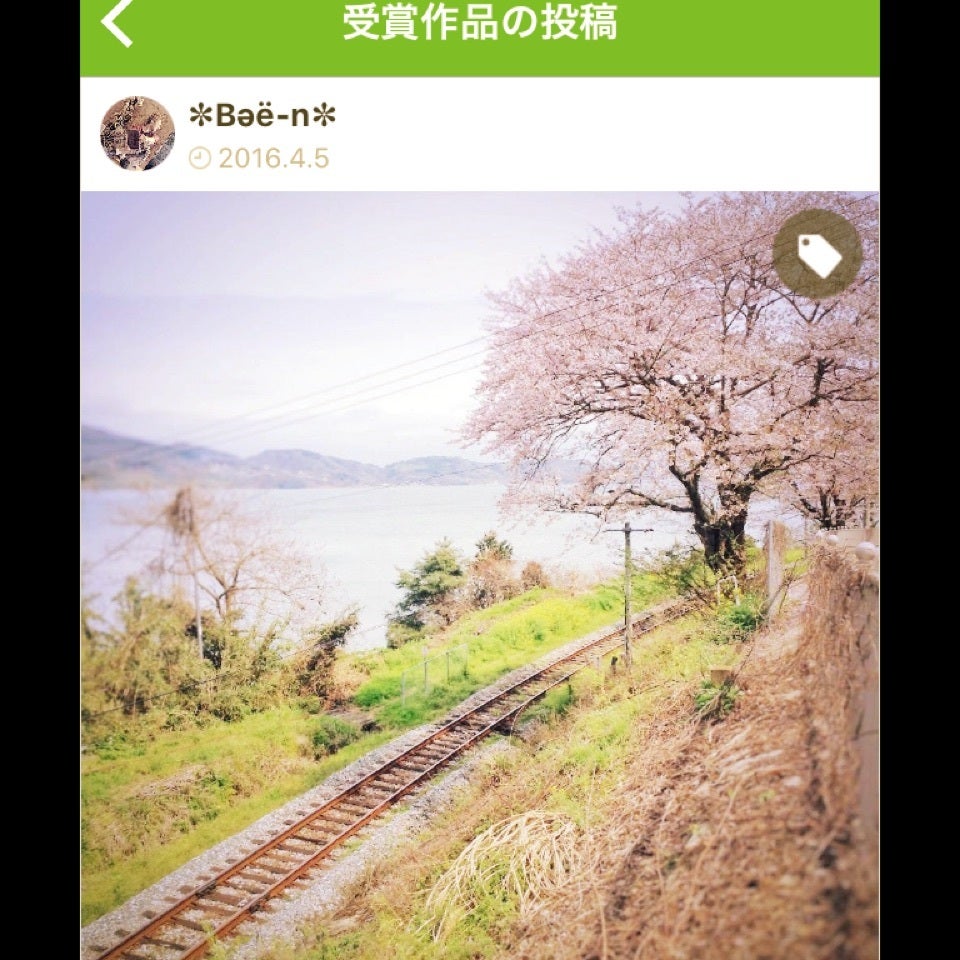
Task: Open ✻Bəë-n✻'s profile avatar
Action: pos(137,134)
